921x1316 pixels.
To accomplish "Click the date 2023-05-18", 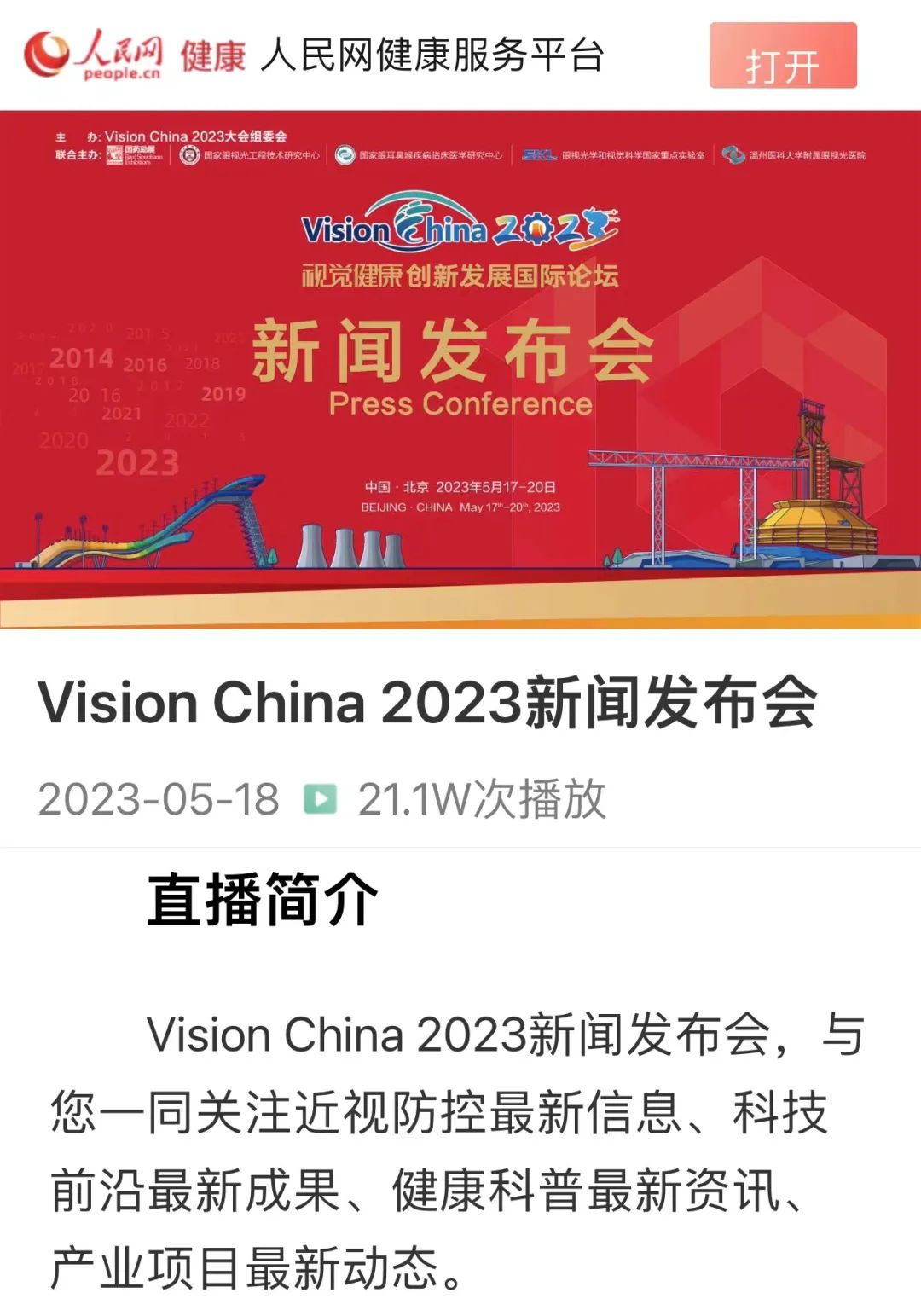I will (158, 800).
